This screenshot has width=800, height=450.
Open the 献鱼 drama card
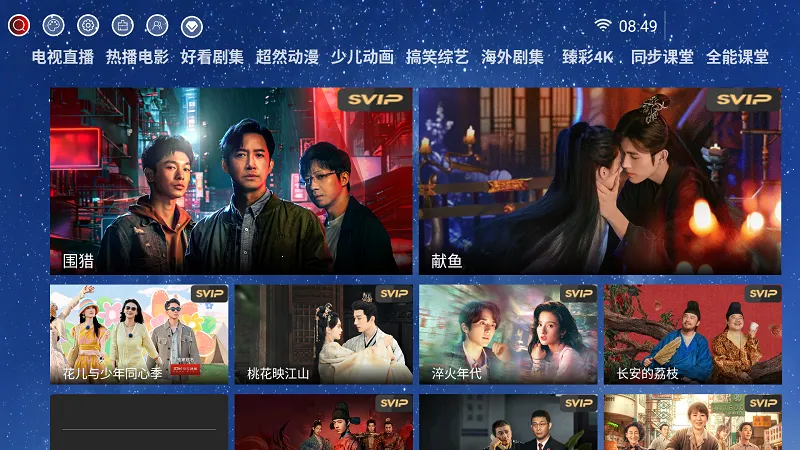click(600, 181)
